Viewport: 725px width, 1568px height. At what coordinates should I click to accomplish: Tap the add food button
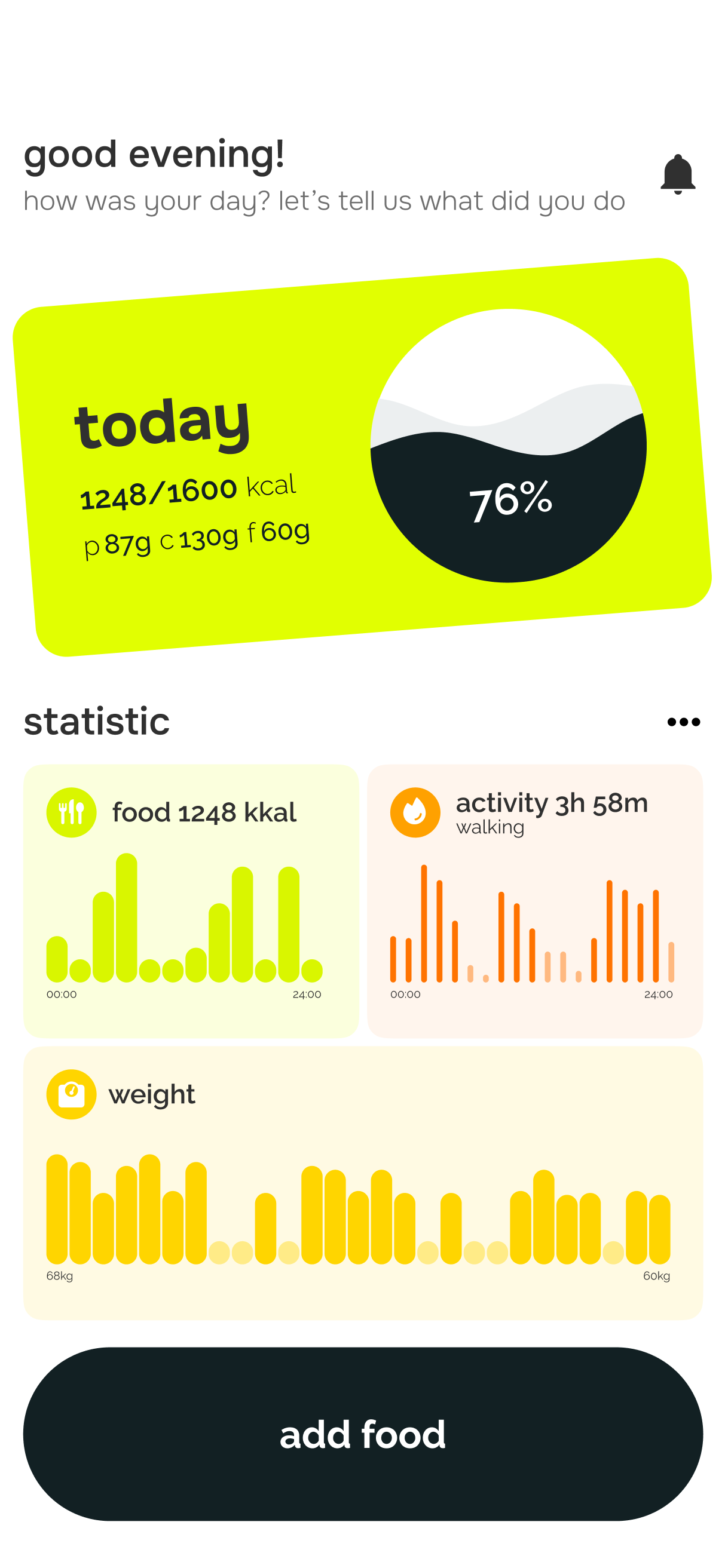(x=362, y=1434)
